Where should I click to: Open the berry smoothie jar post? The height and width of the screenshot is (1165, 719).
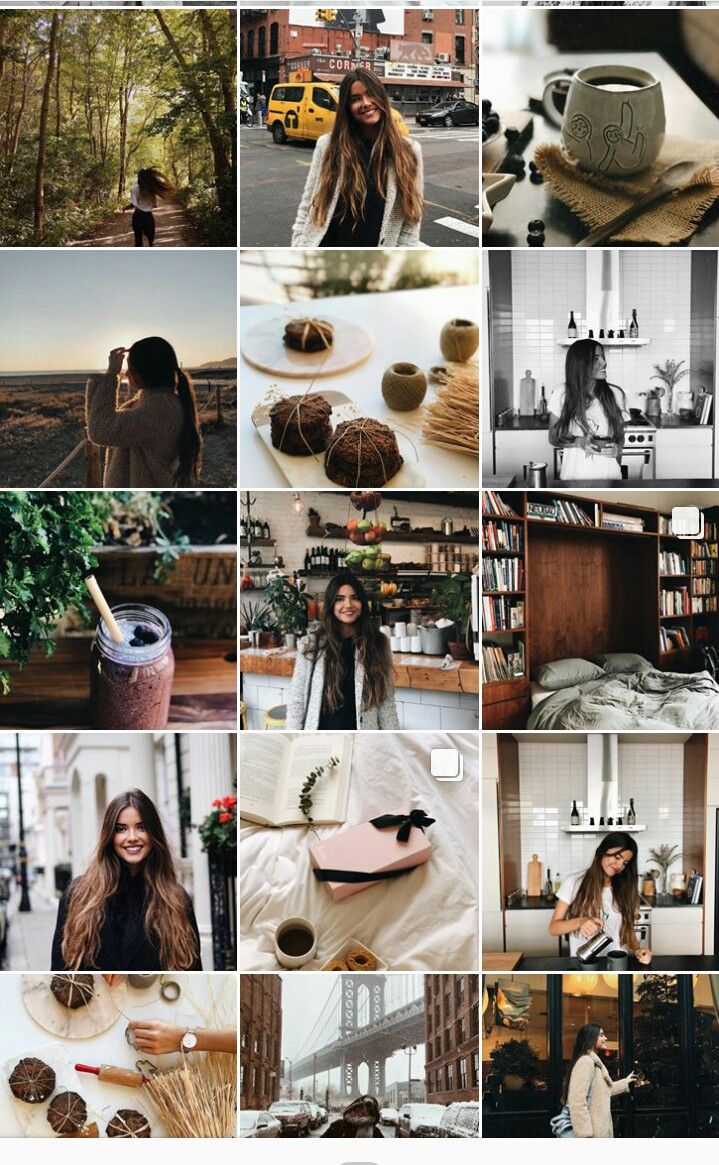click(118, 609)
